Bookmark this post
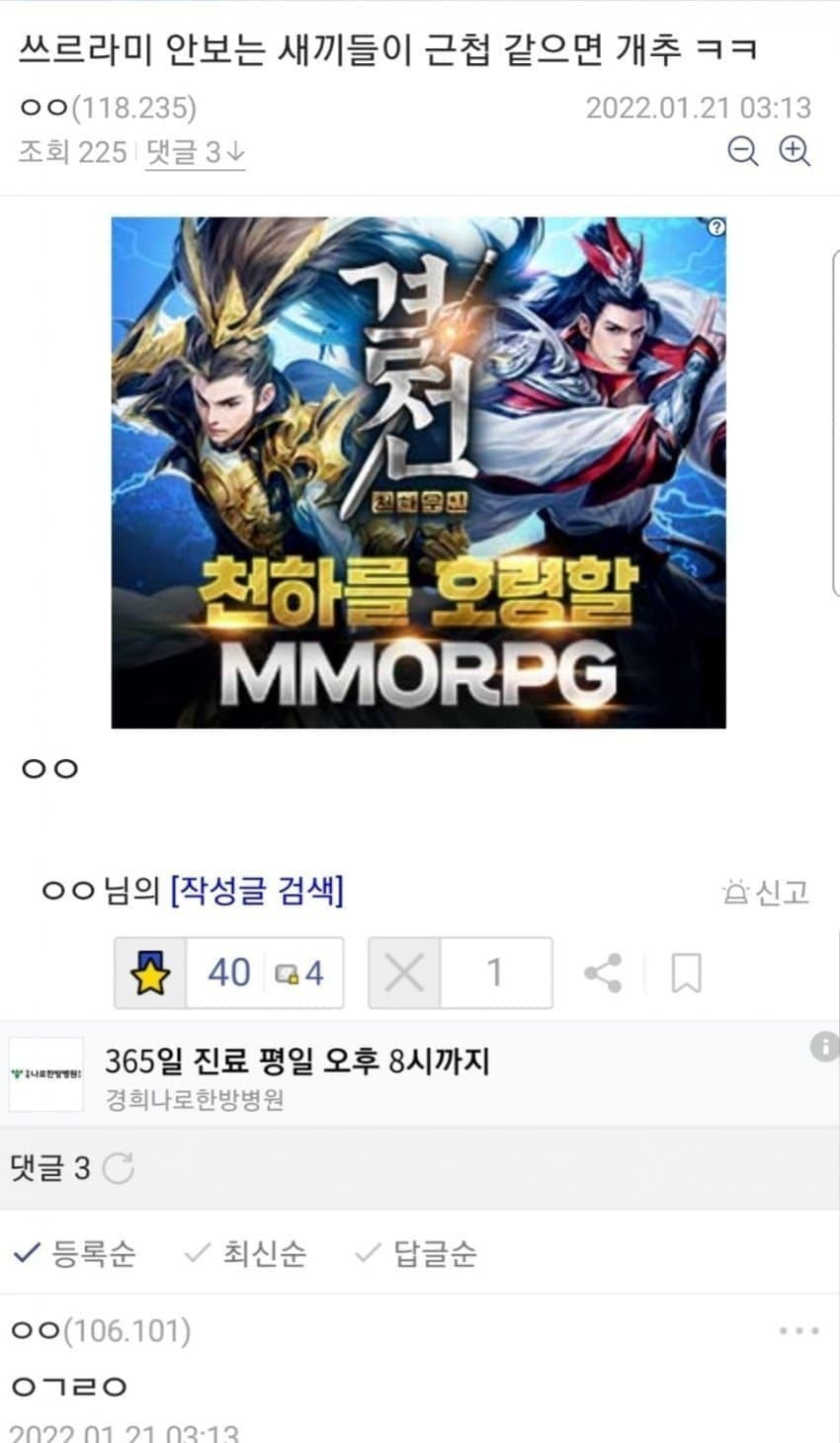 tap(686, 974)
